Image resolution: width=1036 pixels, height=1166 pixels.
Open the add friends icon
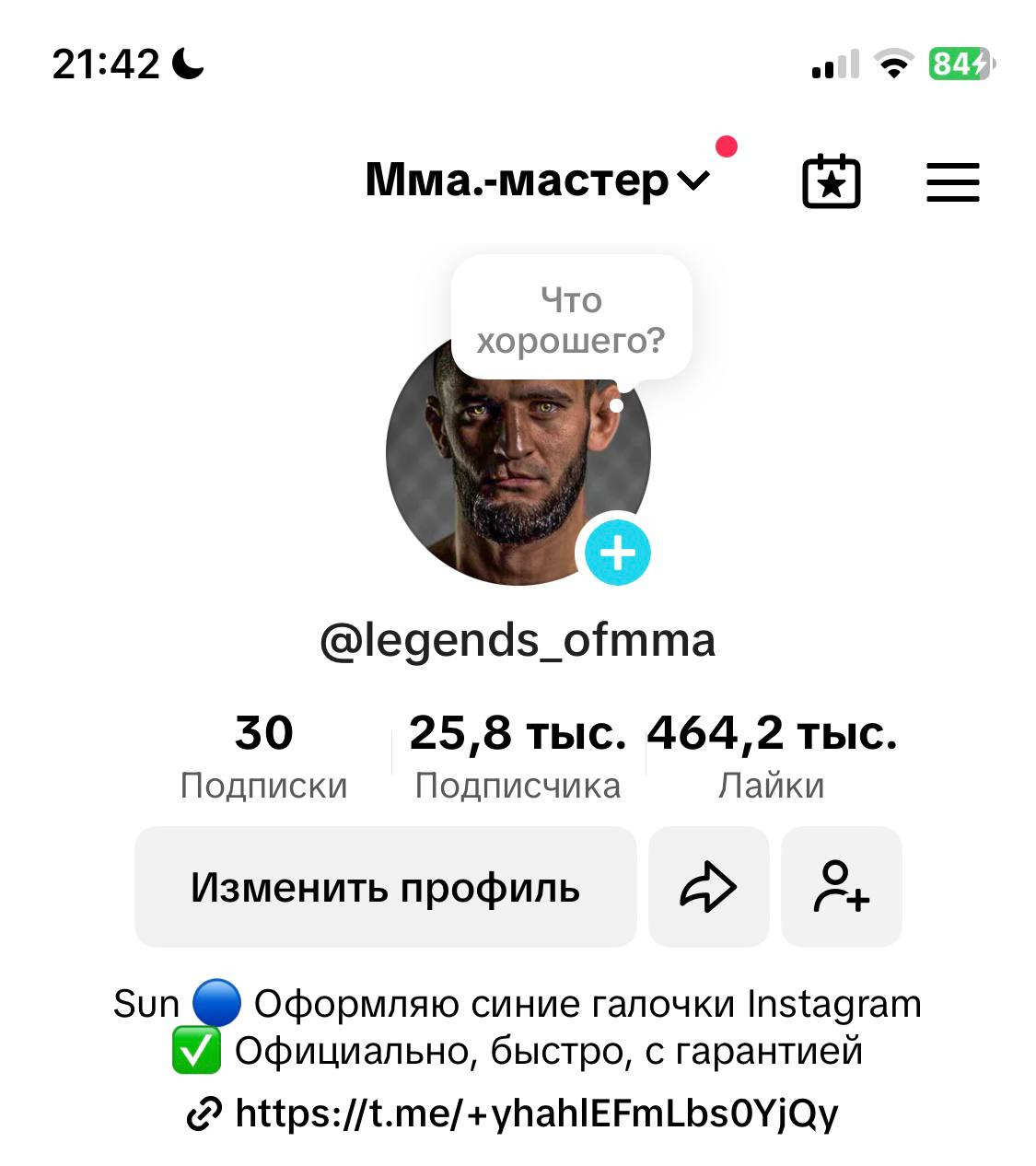point(841,887)
